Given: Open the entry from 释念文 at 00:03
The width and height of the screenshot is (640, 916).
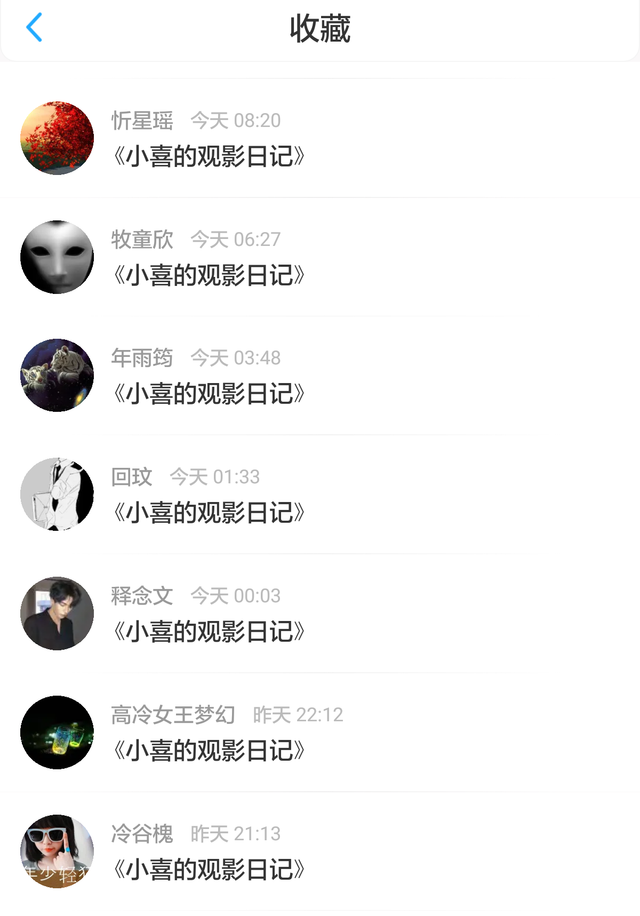Looking at the screenshot, I should click(x=320, y=613).
